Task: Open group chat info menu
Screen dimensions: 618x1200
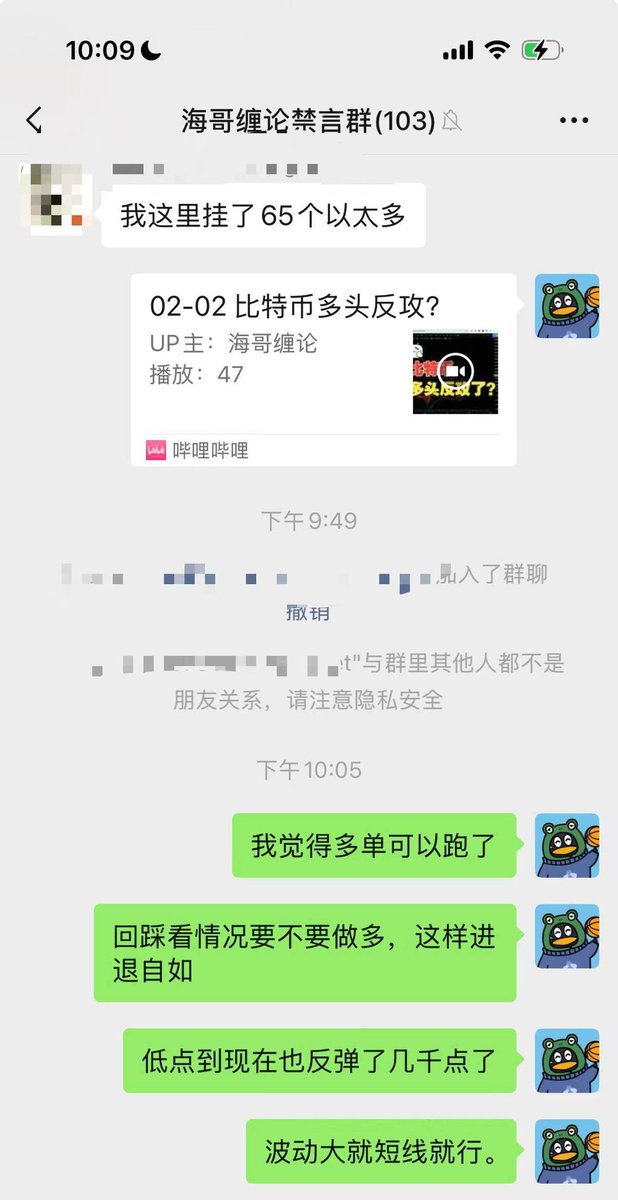Action: point(573,121)
